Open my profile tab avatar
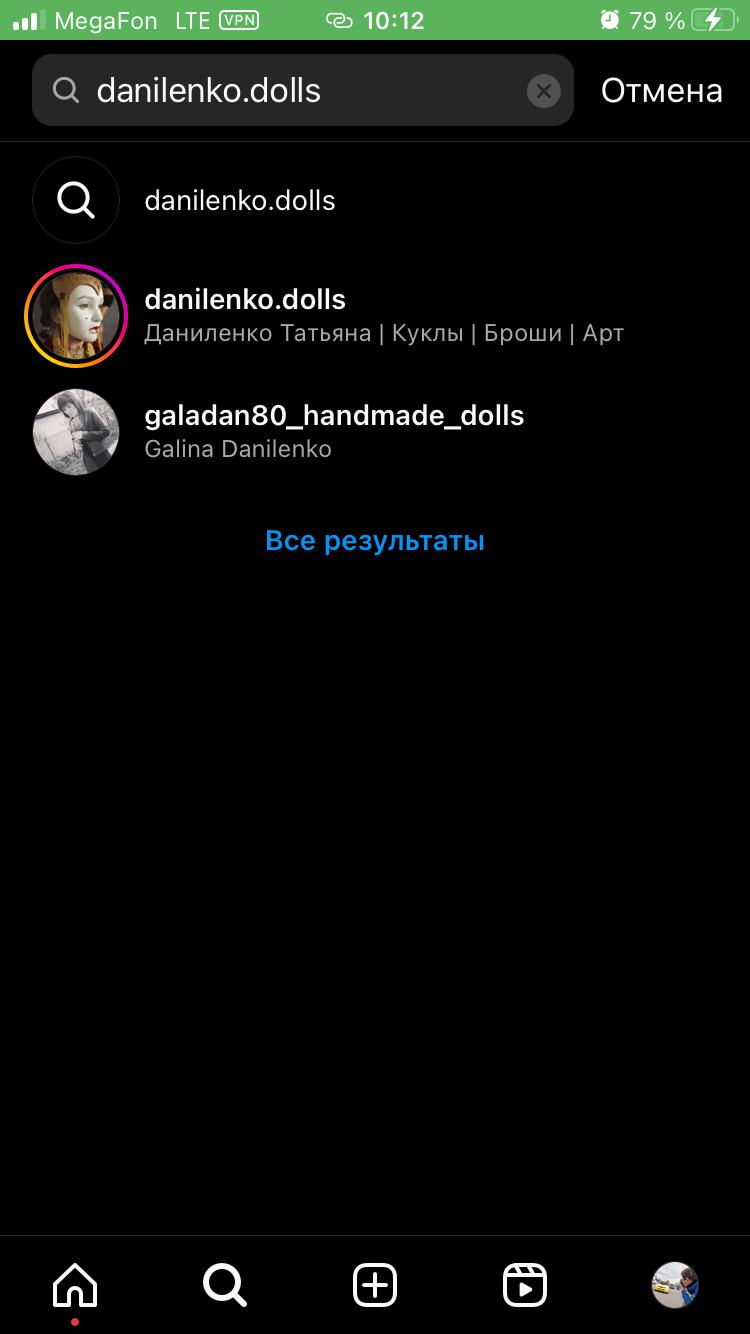 coord(675,1285)
